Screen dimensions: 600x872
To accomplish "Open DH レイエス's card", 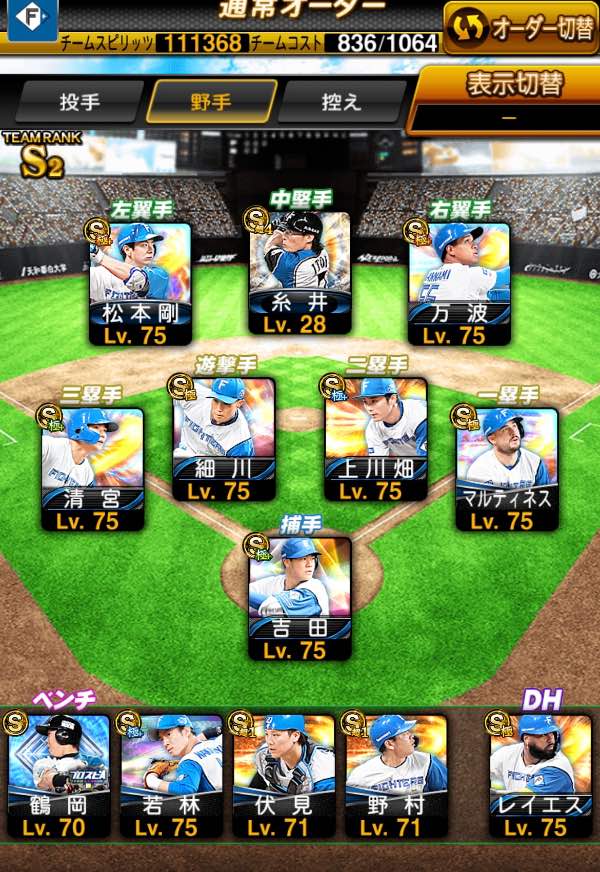I will pos(541,776).
